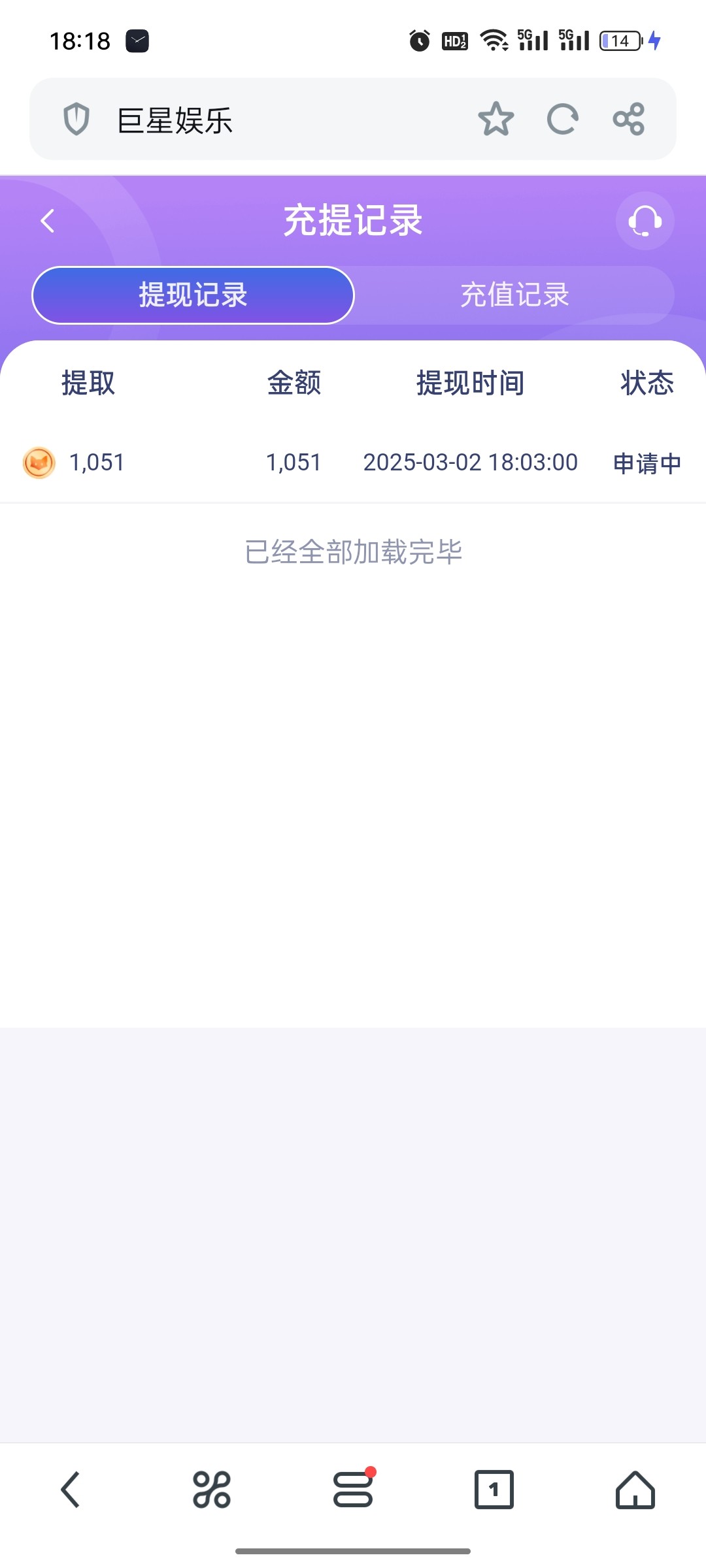Reload the page in the browser
Viewport: 706px width, 1568px height.
(x=562, y=119)
